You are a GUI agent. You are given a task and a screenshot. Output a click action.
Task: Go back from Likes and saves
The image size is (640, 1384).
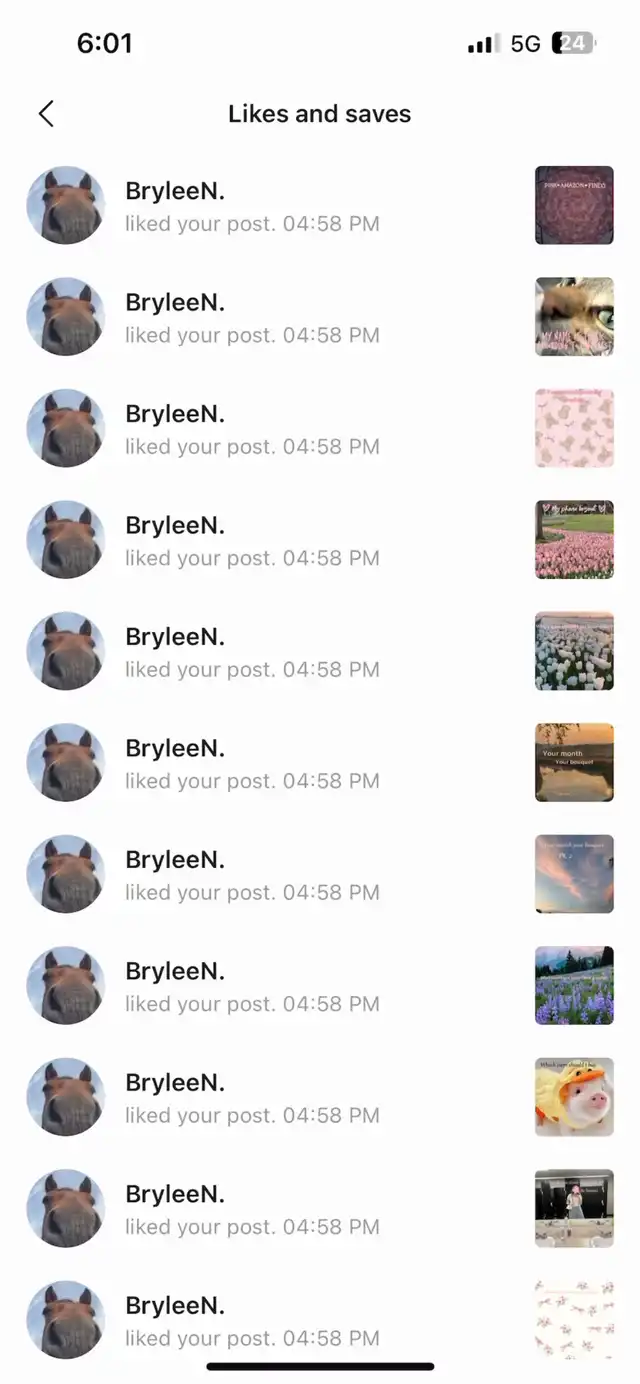tap(46, 114)
